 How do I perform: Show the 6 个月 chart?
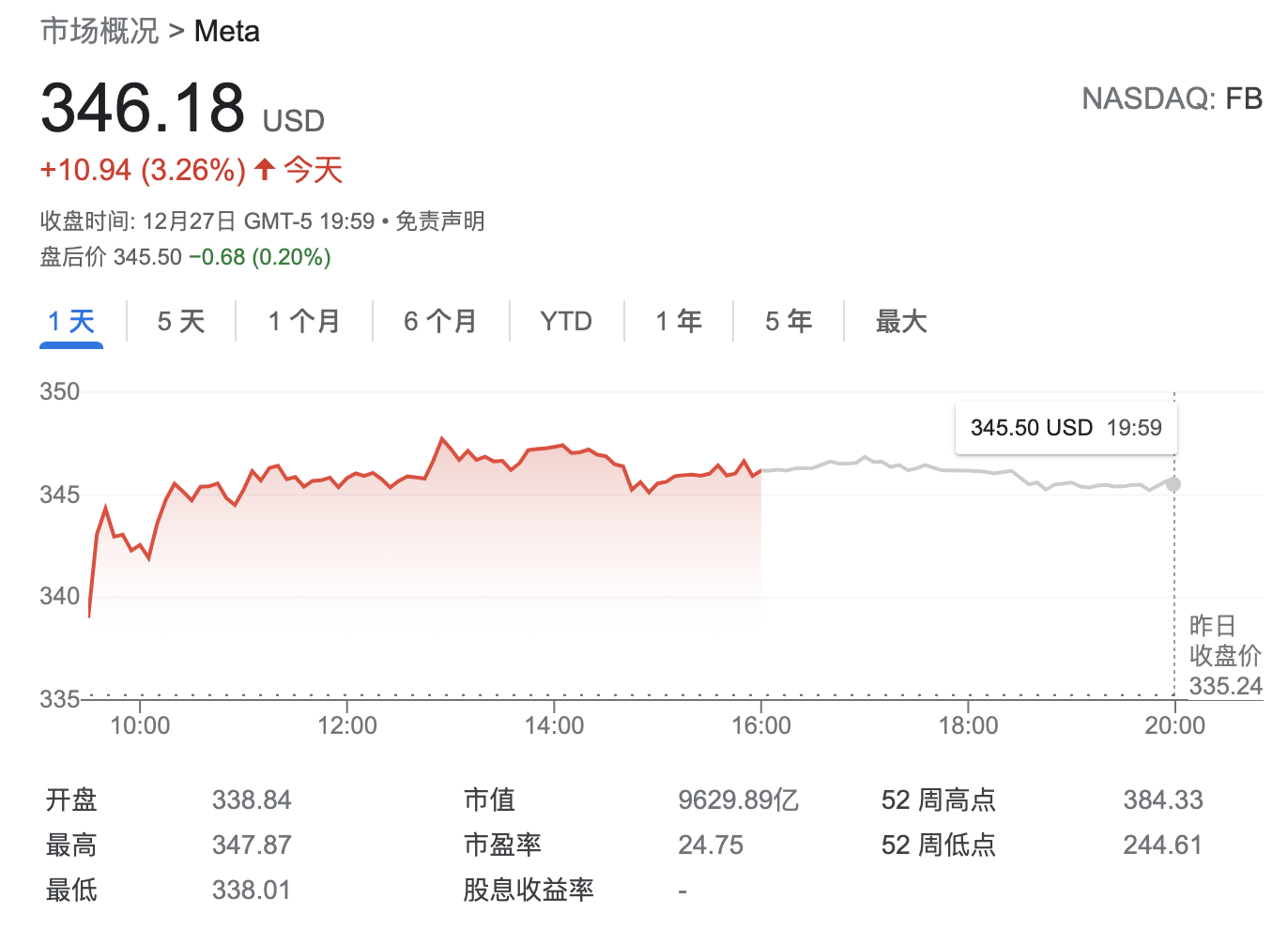(440, 322)
